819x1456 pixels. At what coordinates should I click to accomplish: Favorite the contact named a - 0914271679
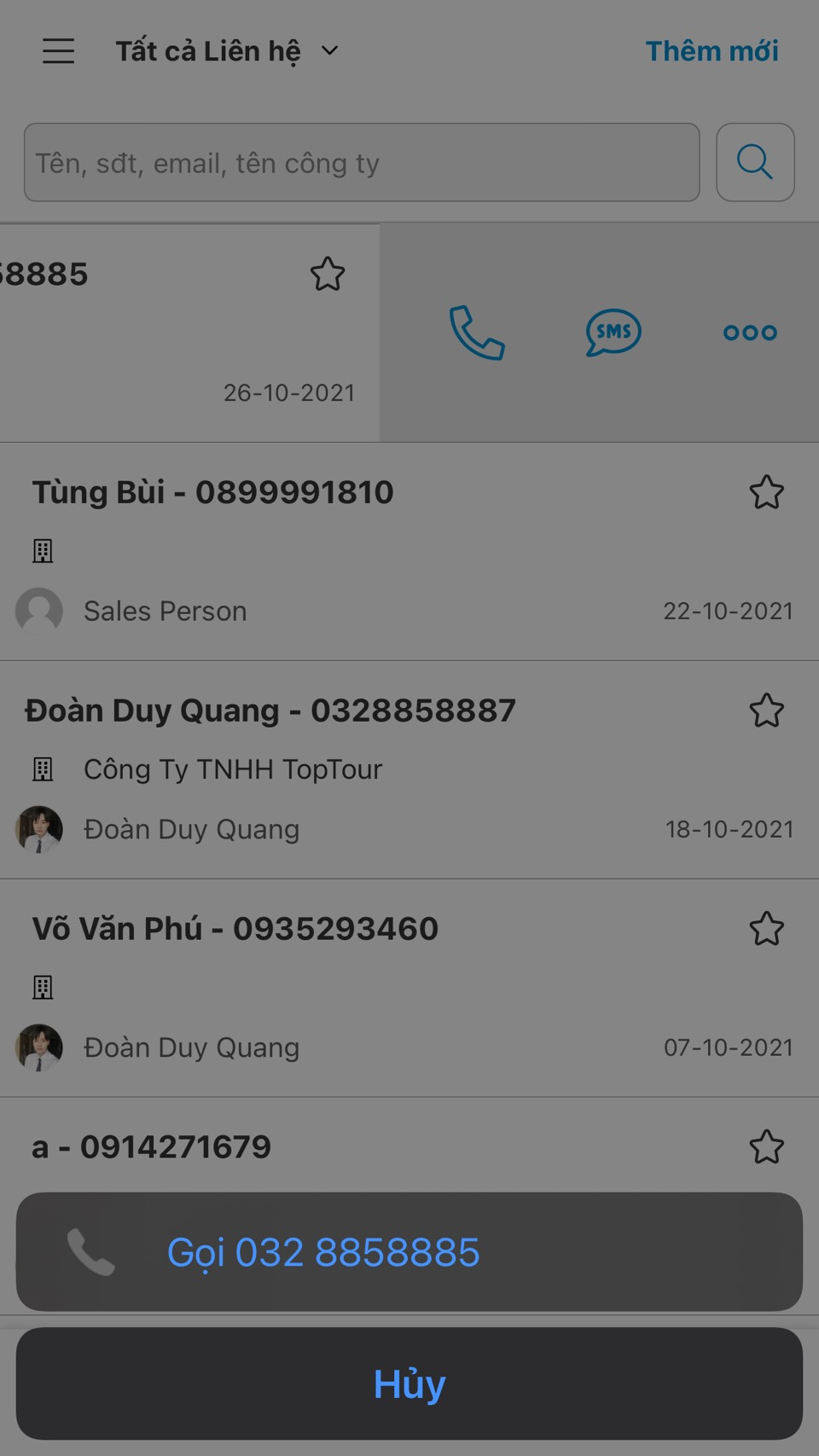pyautogui.click(x=766, y=1147)
